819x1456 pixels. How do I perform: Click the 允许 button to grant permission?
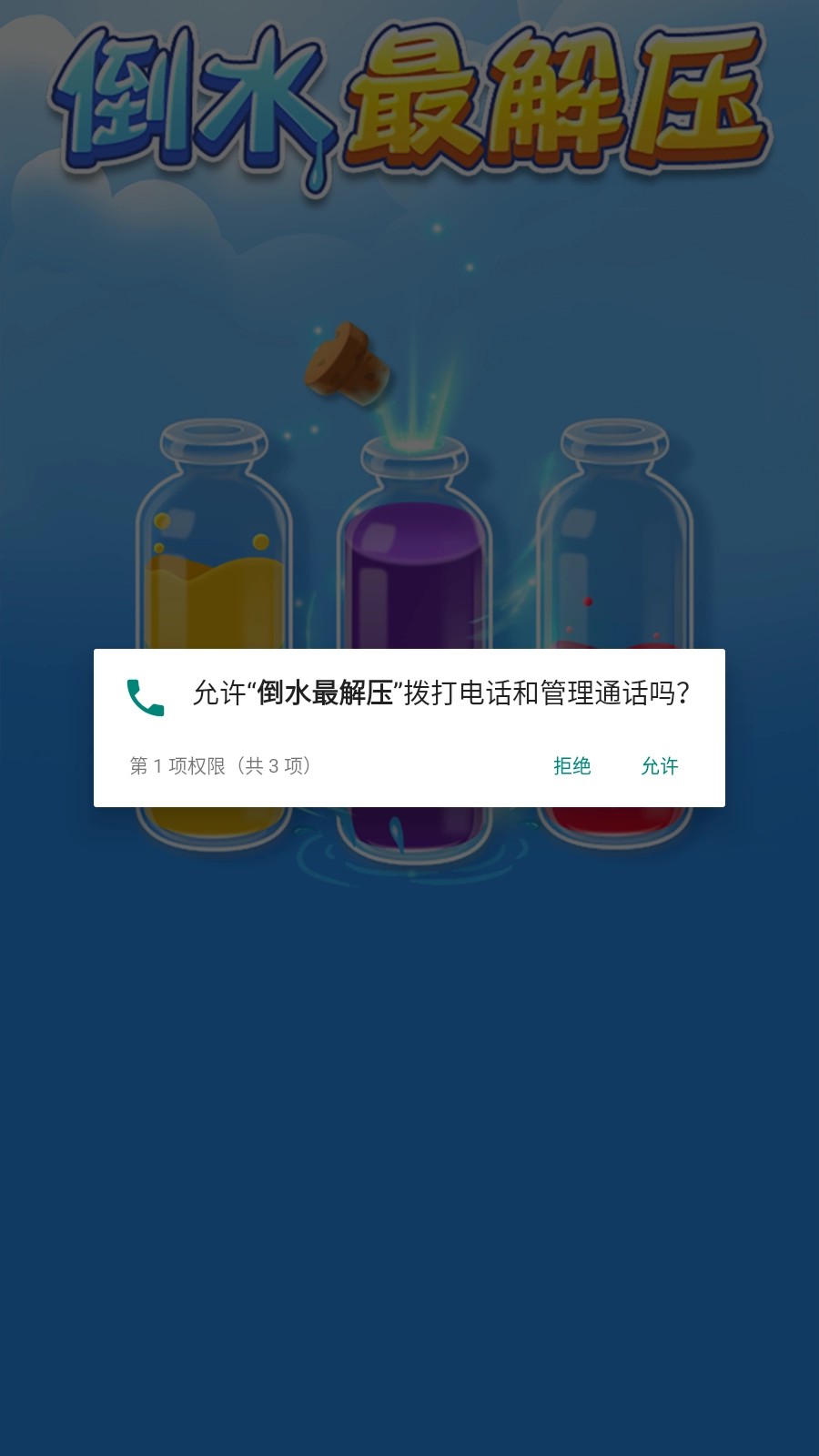(659, 767)
